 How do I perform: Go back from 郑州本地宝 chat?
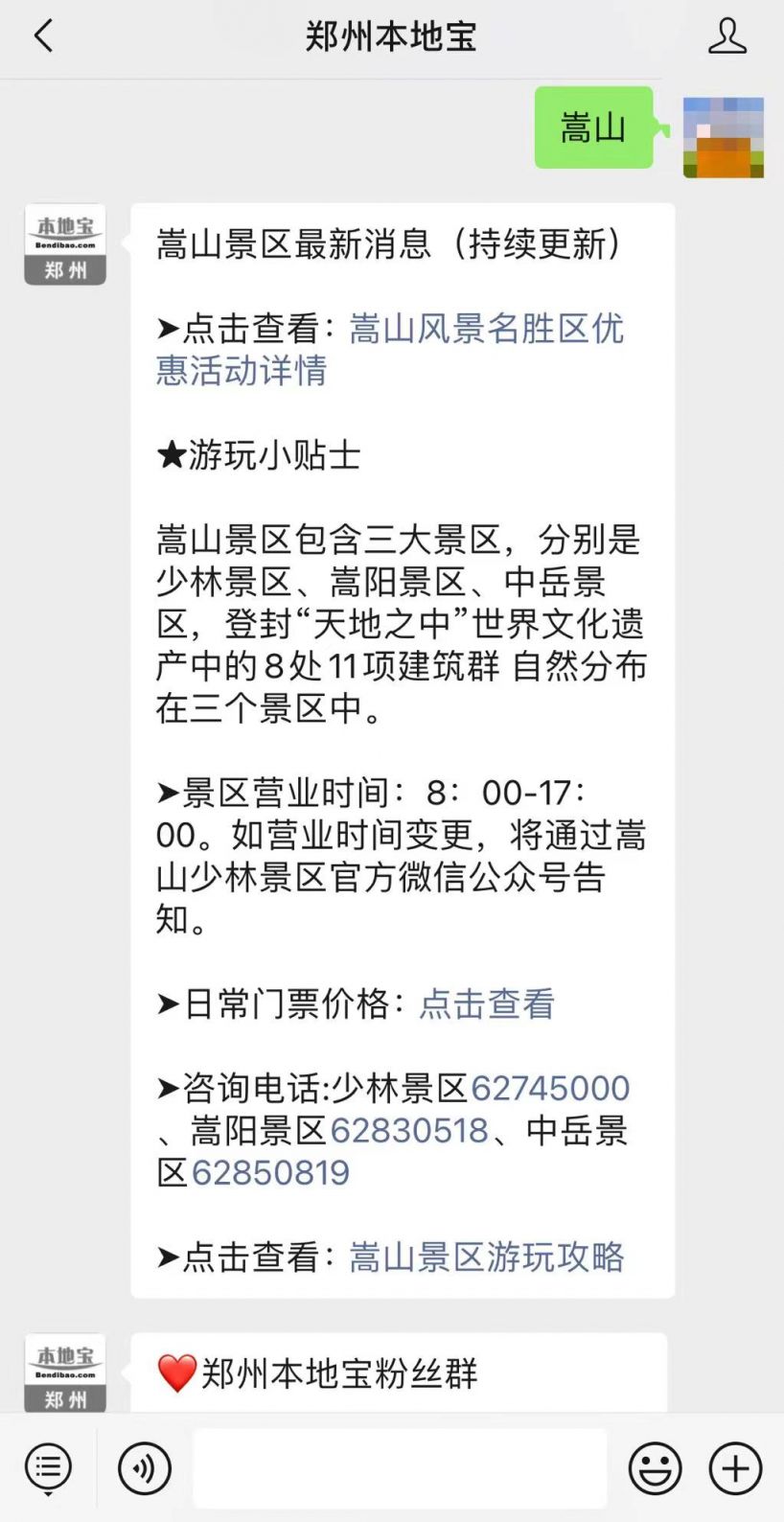coord(43,36)
